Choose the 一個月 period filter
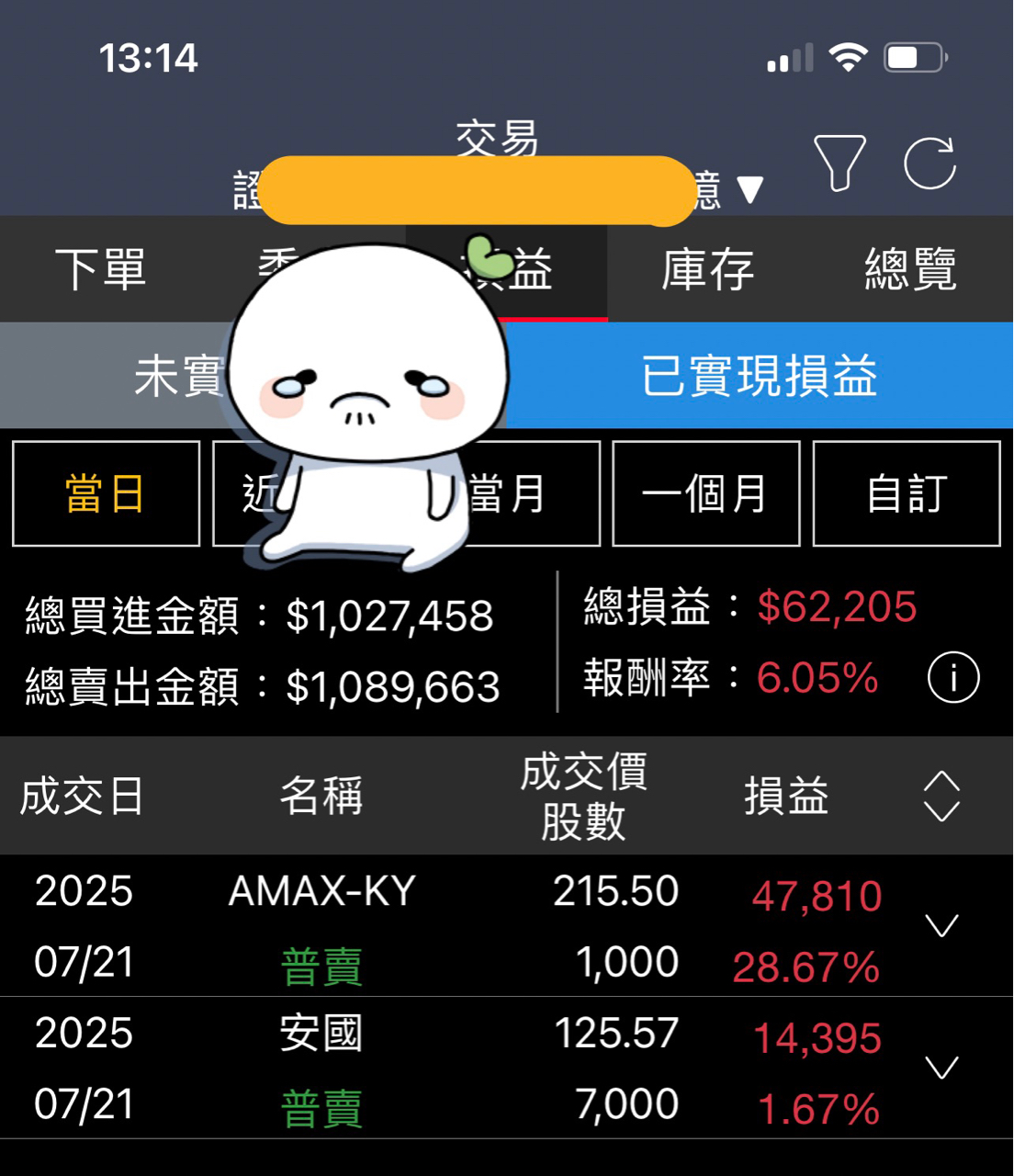The image size is (1014, 1176). point(705,494)
